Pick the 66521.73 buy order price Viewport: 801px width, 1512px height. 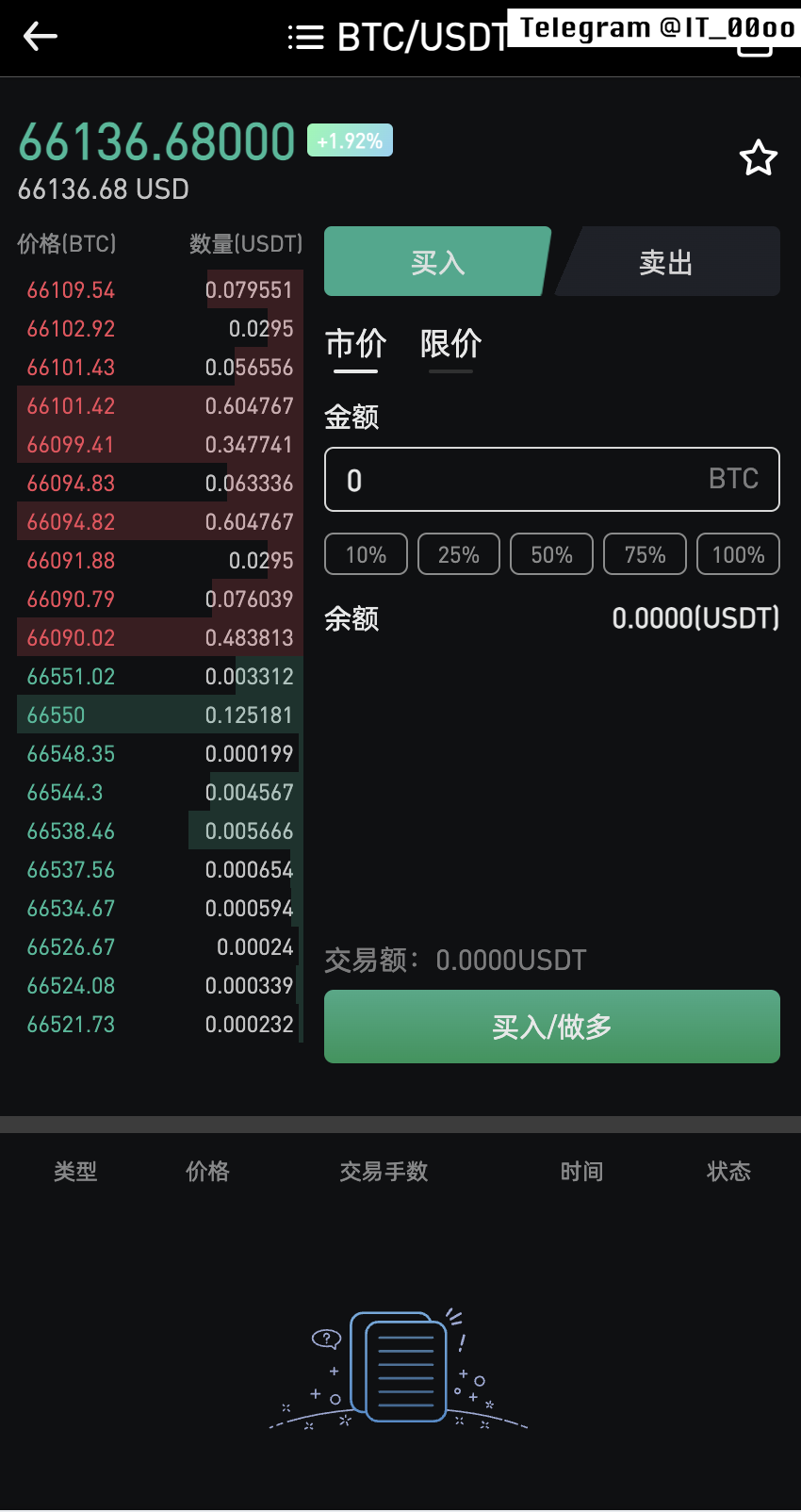71,1025
